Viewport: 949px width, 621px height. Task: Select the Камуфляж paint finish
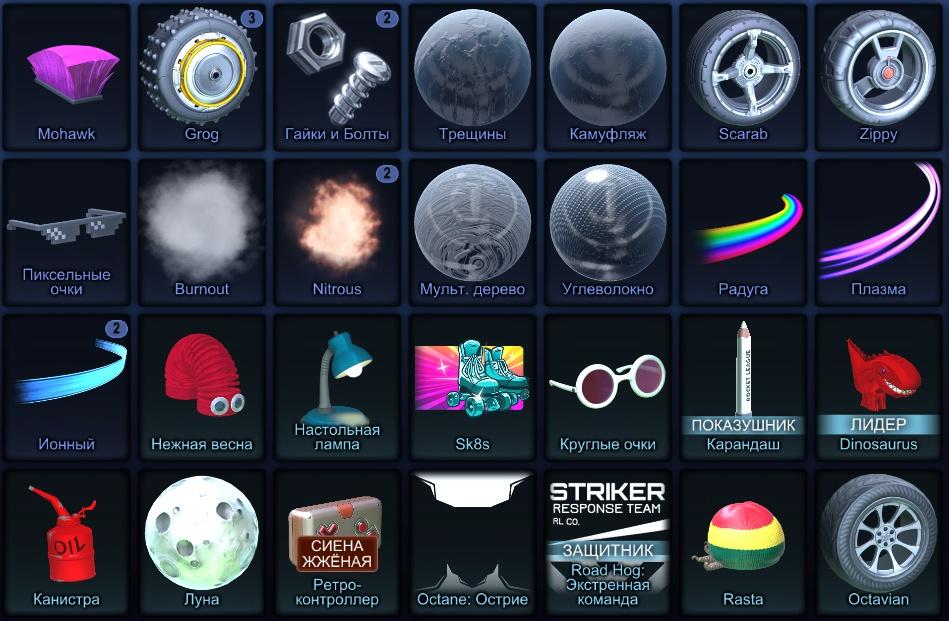point(608,76)
